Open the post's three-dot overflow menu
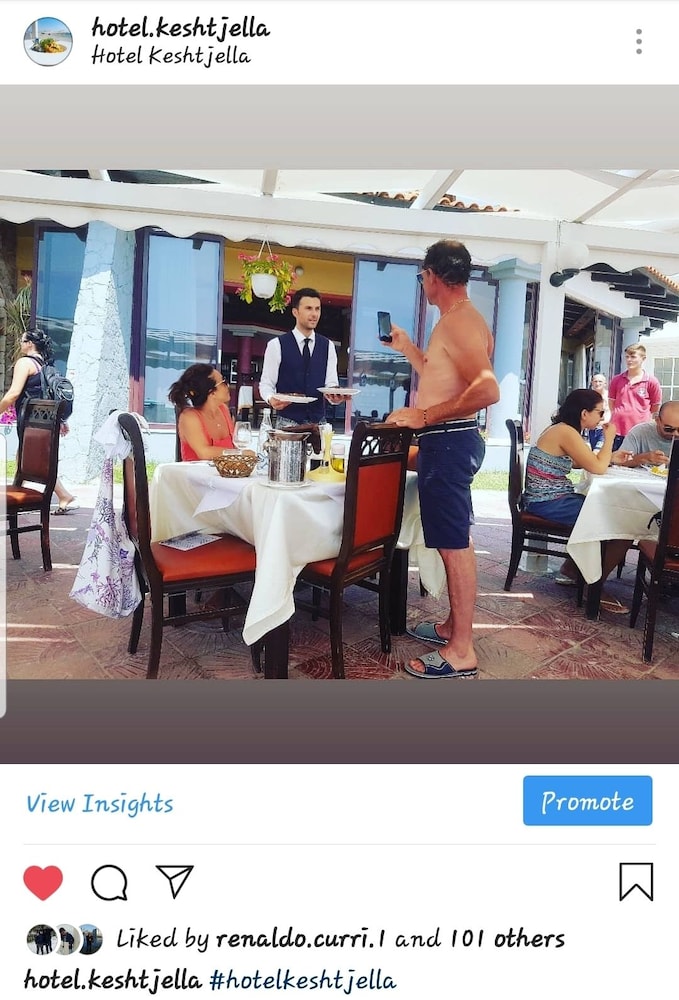The width and height of the screenshot is (679, 1000). tap(638, 41)
